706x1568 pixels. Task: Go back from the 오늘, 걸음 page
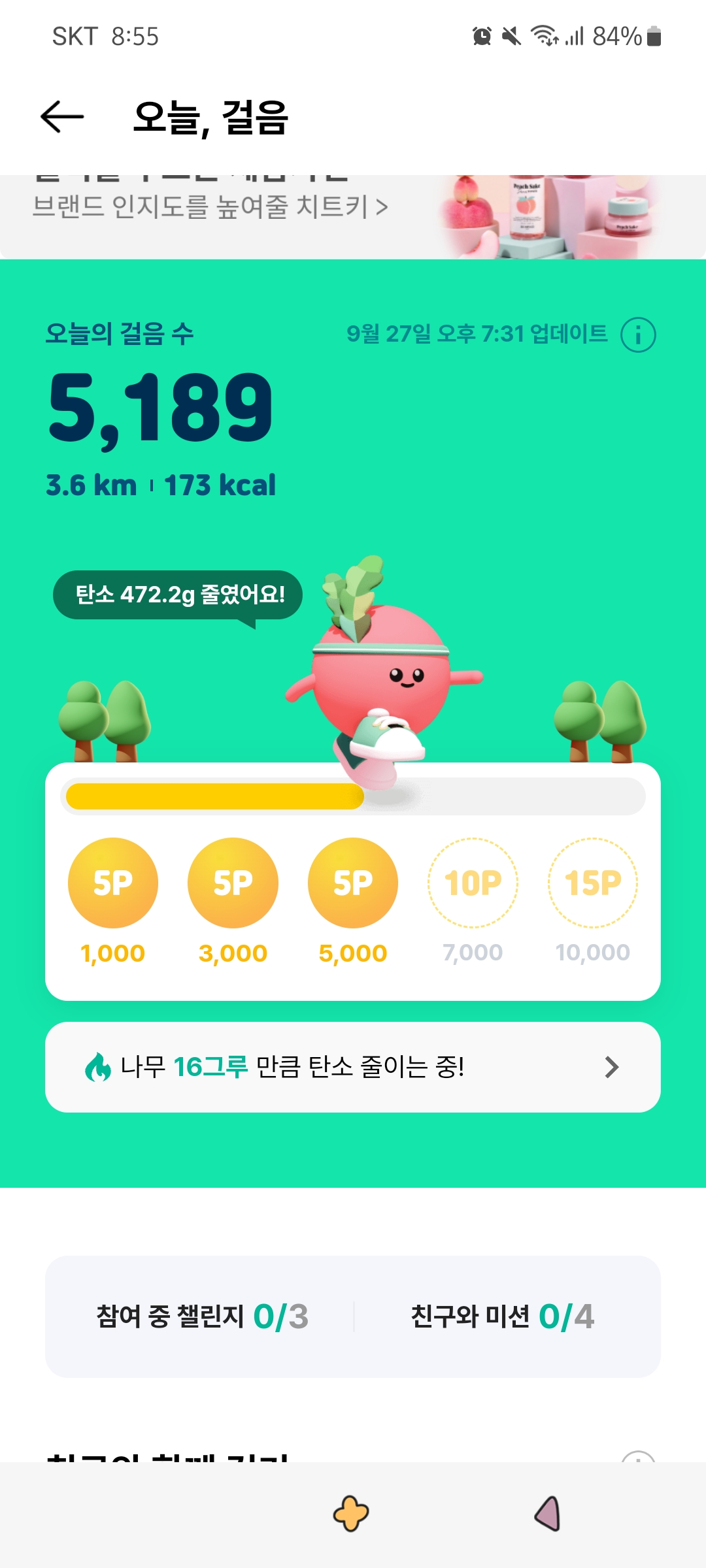[x=62, y=117]
